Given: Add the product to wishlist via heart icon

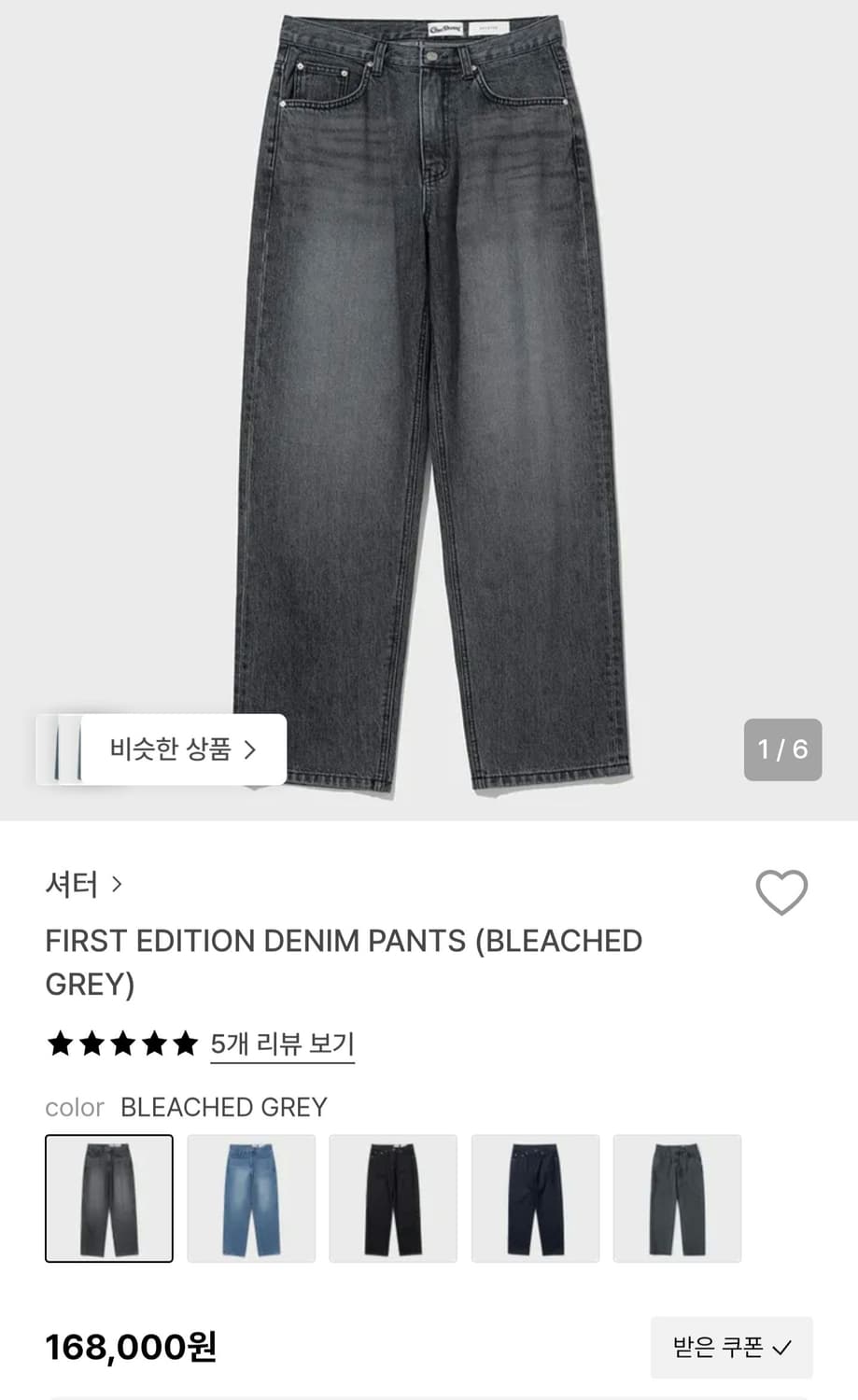Looking at the screenshot, I should click(782, 891).
